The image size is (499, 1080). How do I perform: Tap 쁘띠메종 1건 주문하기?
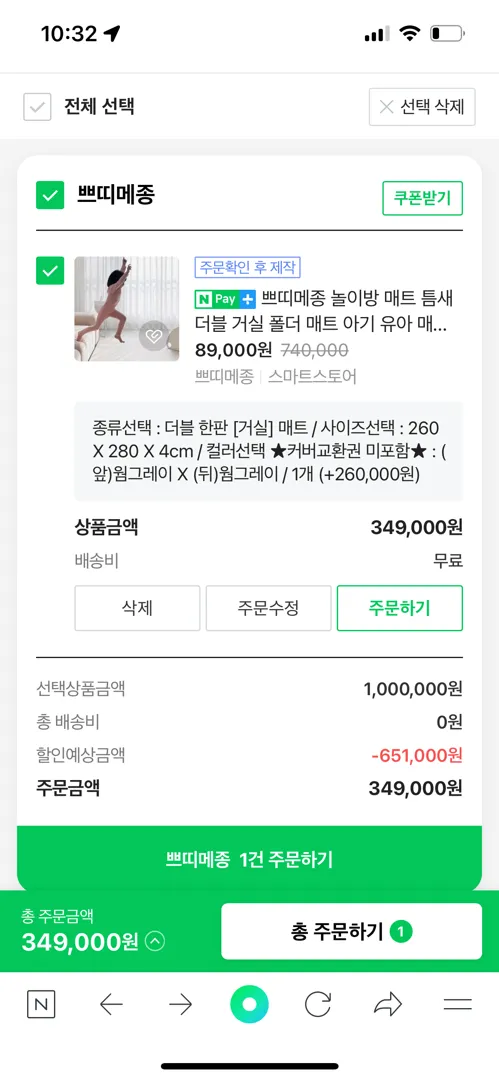click(250, 859)
